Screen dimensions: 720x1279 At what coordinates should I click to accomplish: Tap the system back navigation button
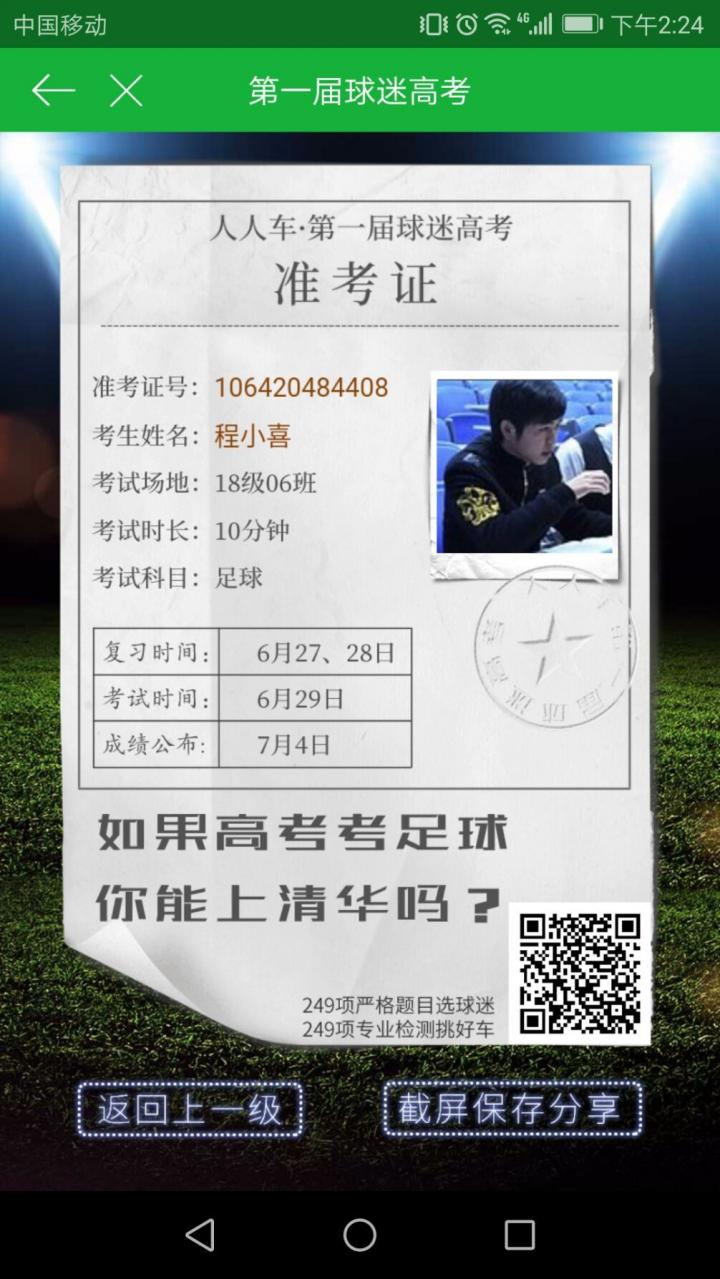click(x=200, y=1235)
